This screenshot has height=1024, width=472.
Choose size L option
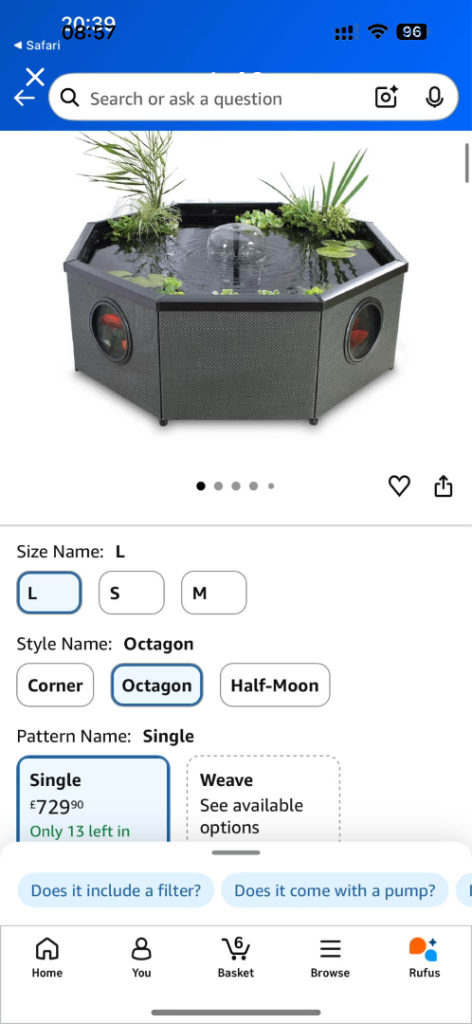tap(49, 593)
